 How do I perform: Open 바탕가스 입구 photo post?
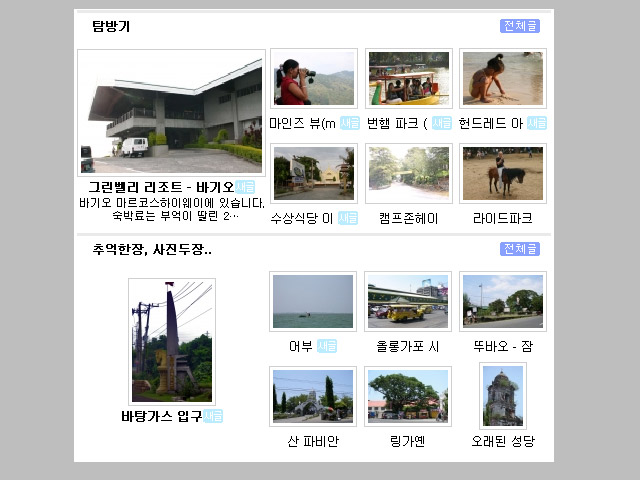171,341
